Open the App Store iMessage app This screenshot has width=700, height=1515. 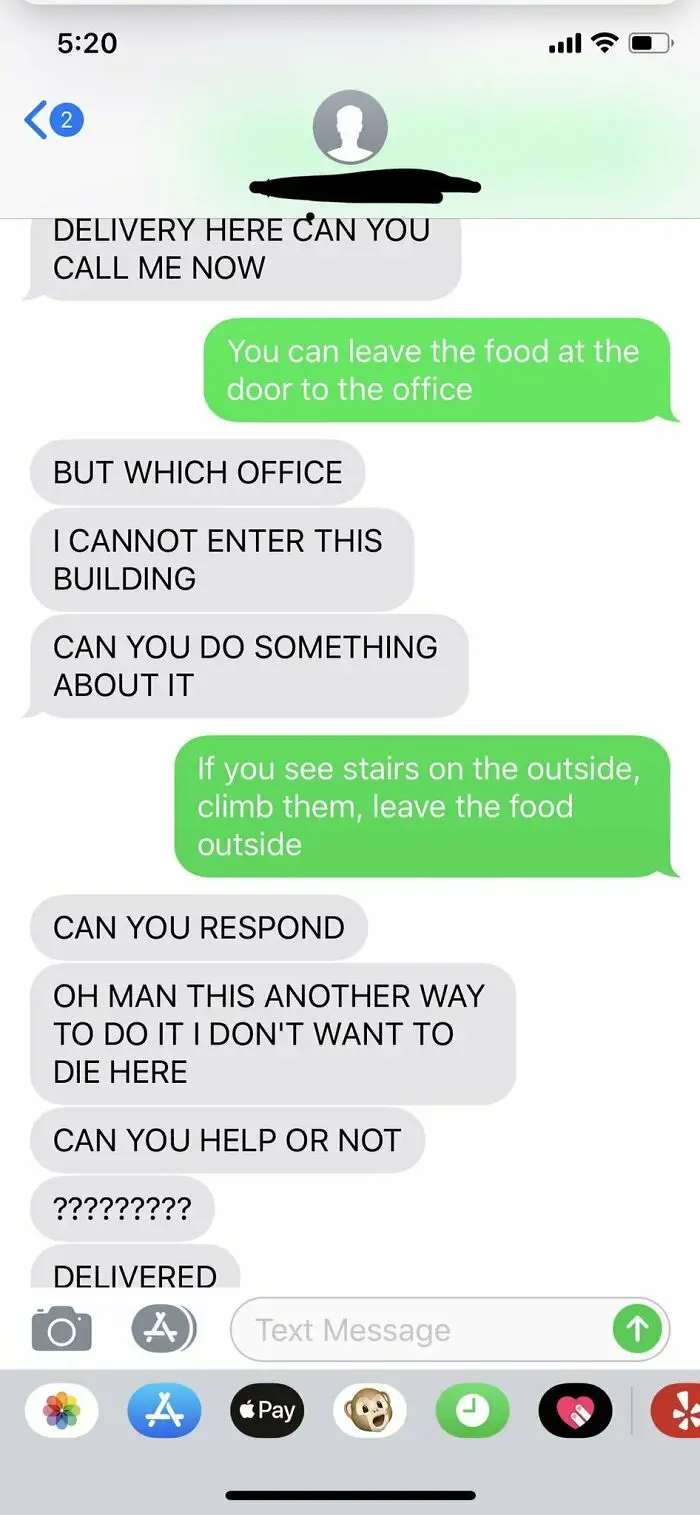pyautogui.click(x=164, y=1411)
